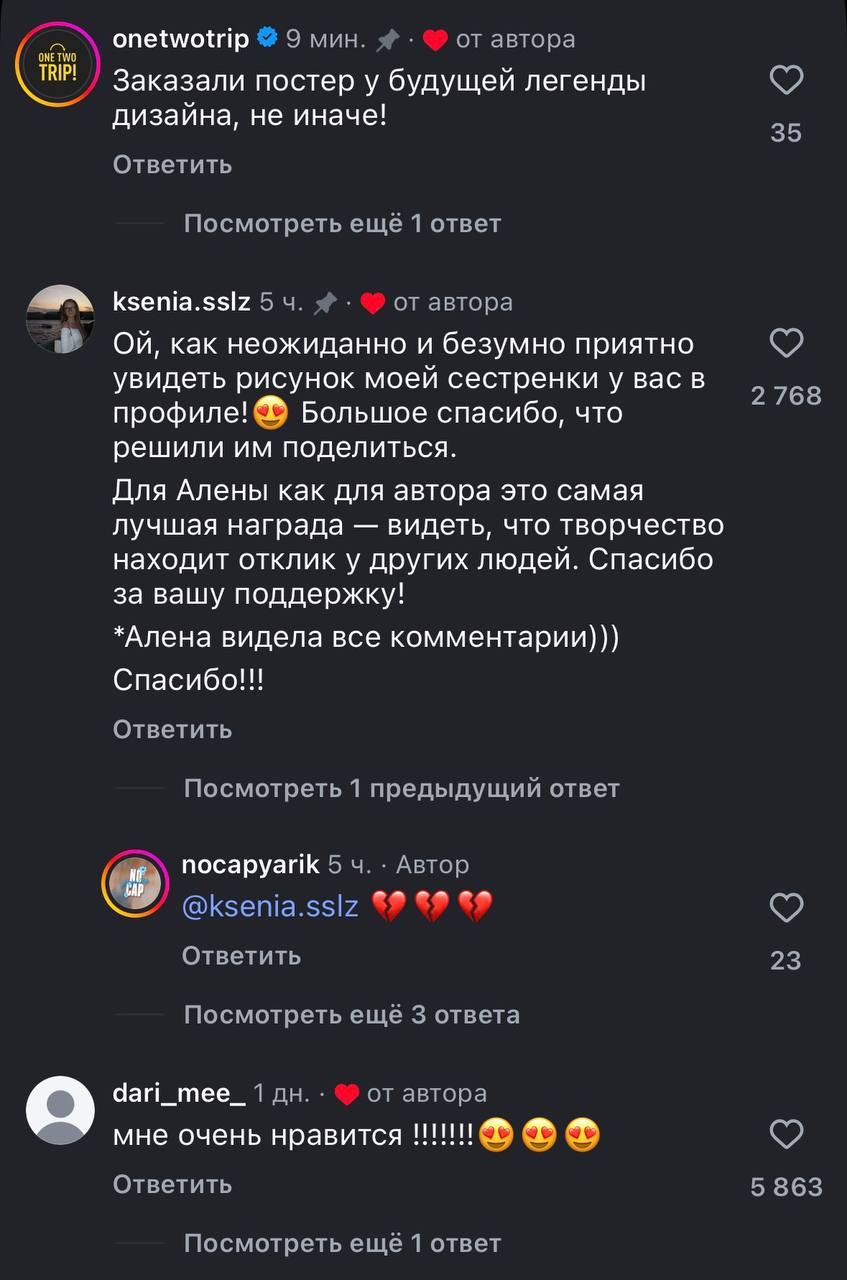847x1280 pixels.
Task: Expand 1 more reply under onetwotrip's comment
Action: [x=342, y=224]
